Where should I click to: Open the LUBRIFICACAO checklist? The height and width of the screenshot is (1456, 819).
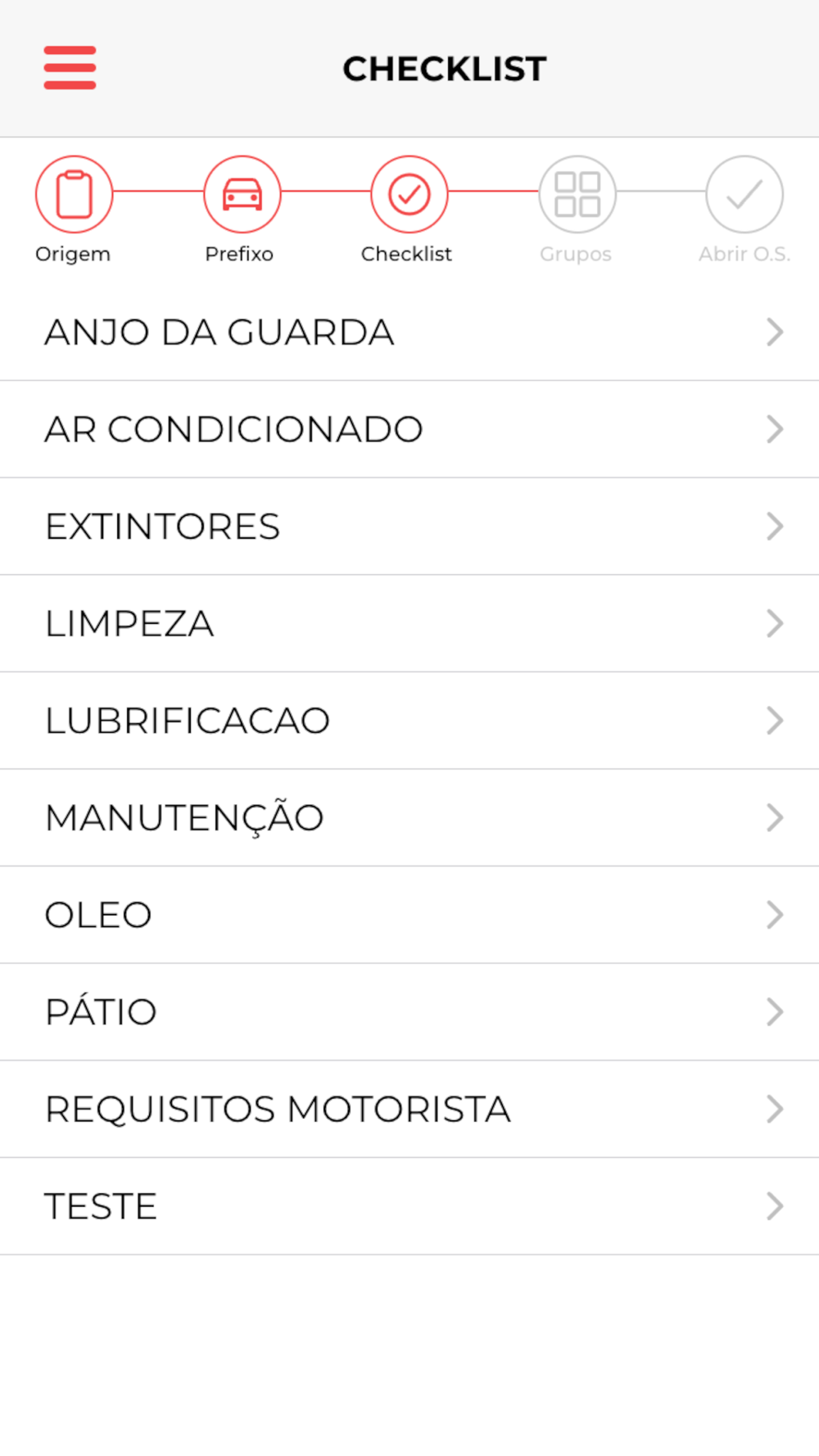click(409, 721)
